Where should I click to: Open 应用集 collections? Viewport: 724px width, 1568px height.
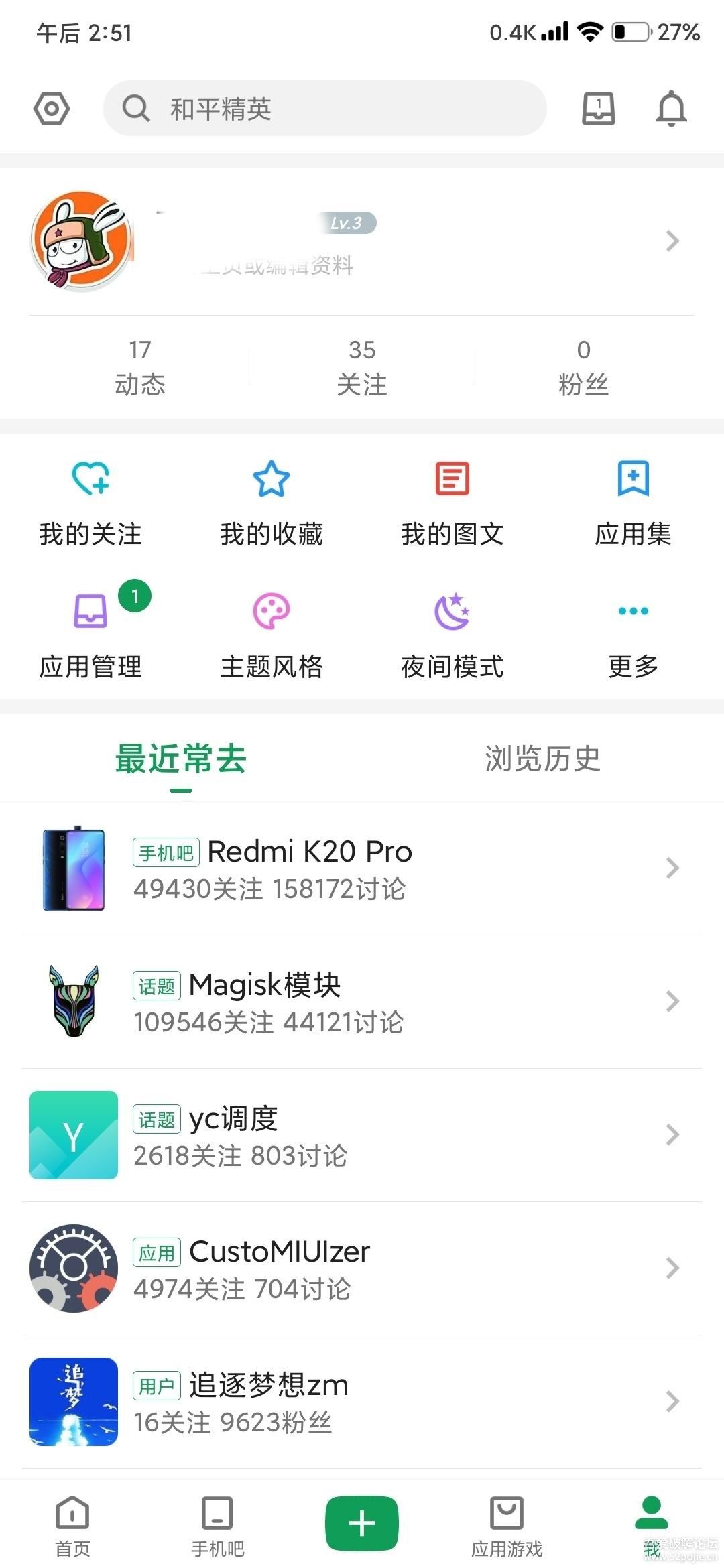(633, 503)
